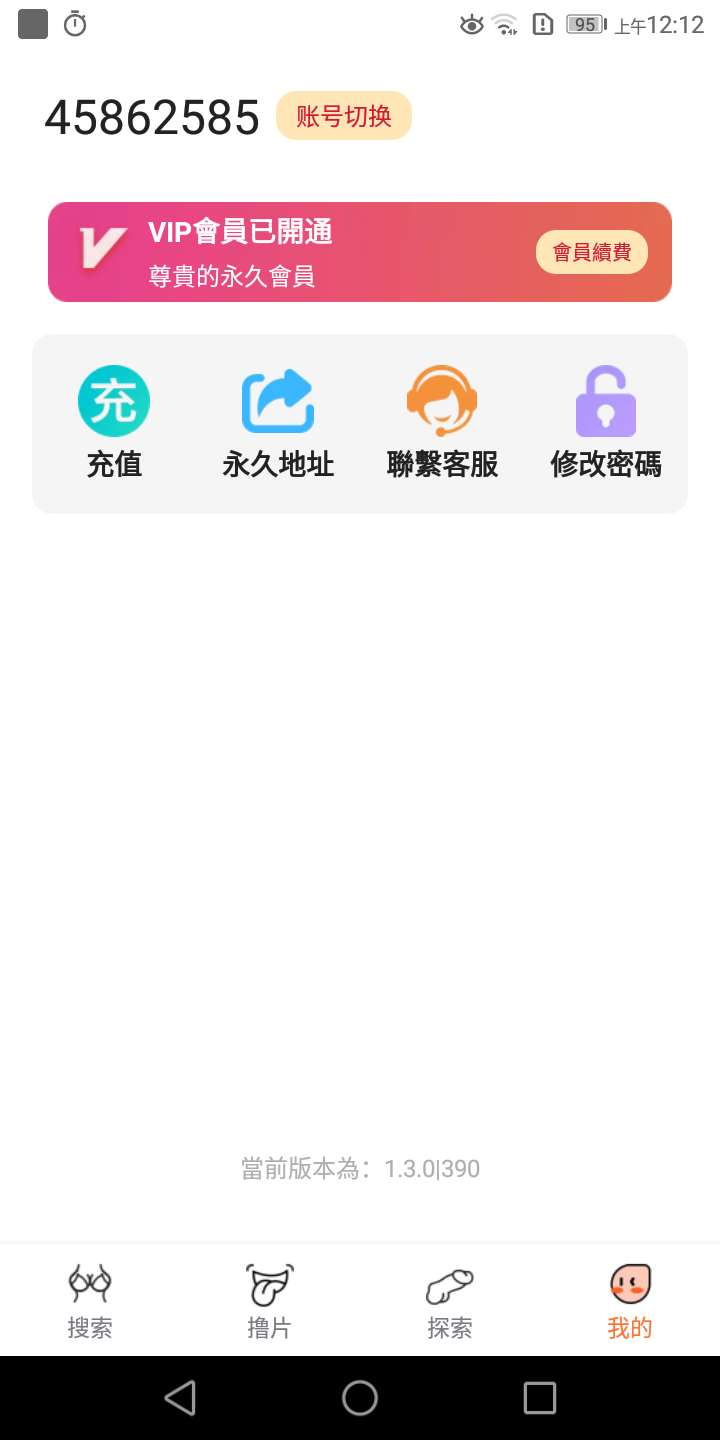Open the VIP會員已開通 banner
720x1440 pixels.
pos(360,252)
